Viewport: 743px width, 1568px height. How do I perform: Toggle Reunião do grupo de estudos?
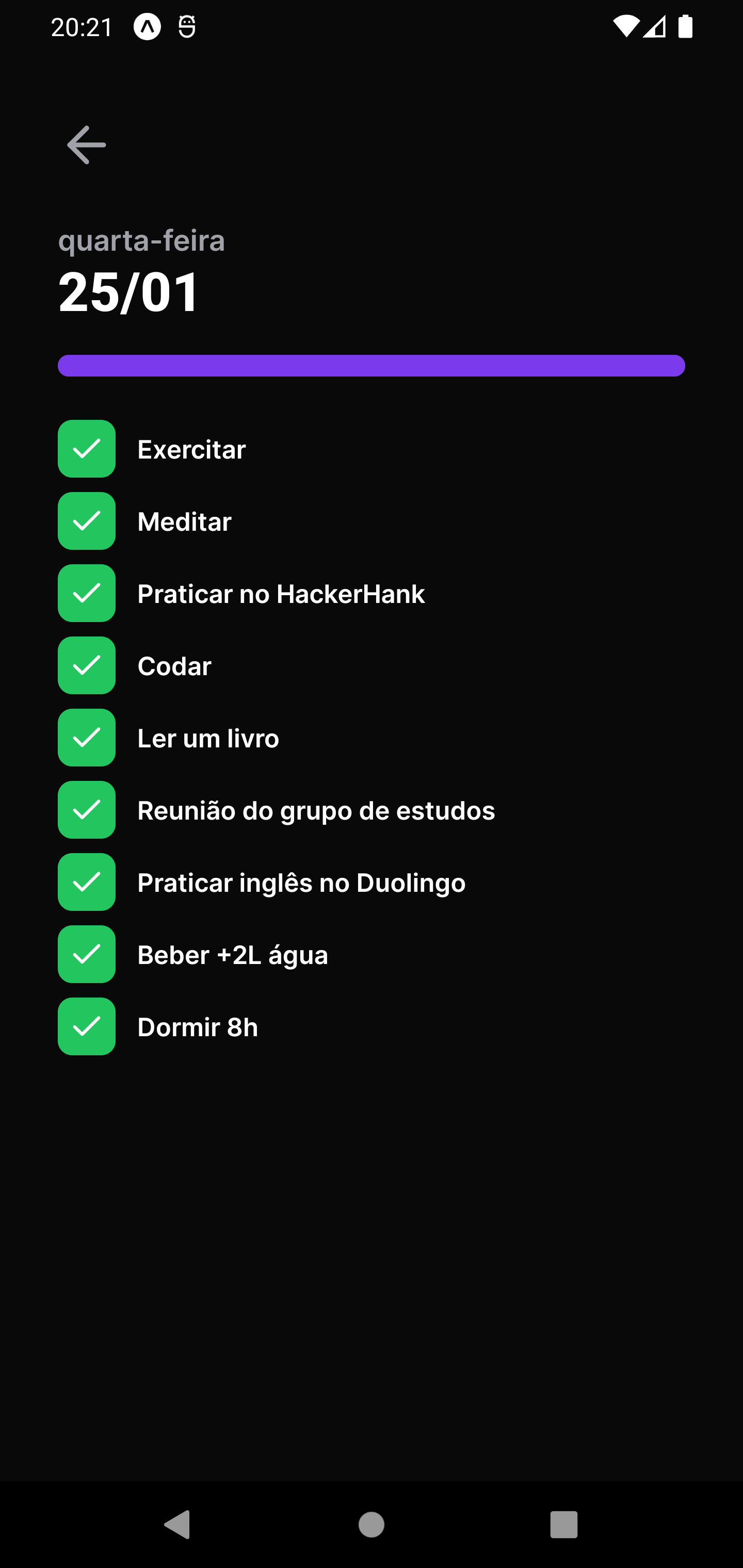click(87, 810)
